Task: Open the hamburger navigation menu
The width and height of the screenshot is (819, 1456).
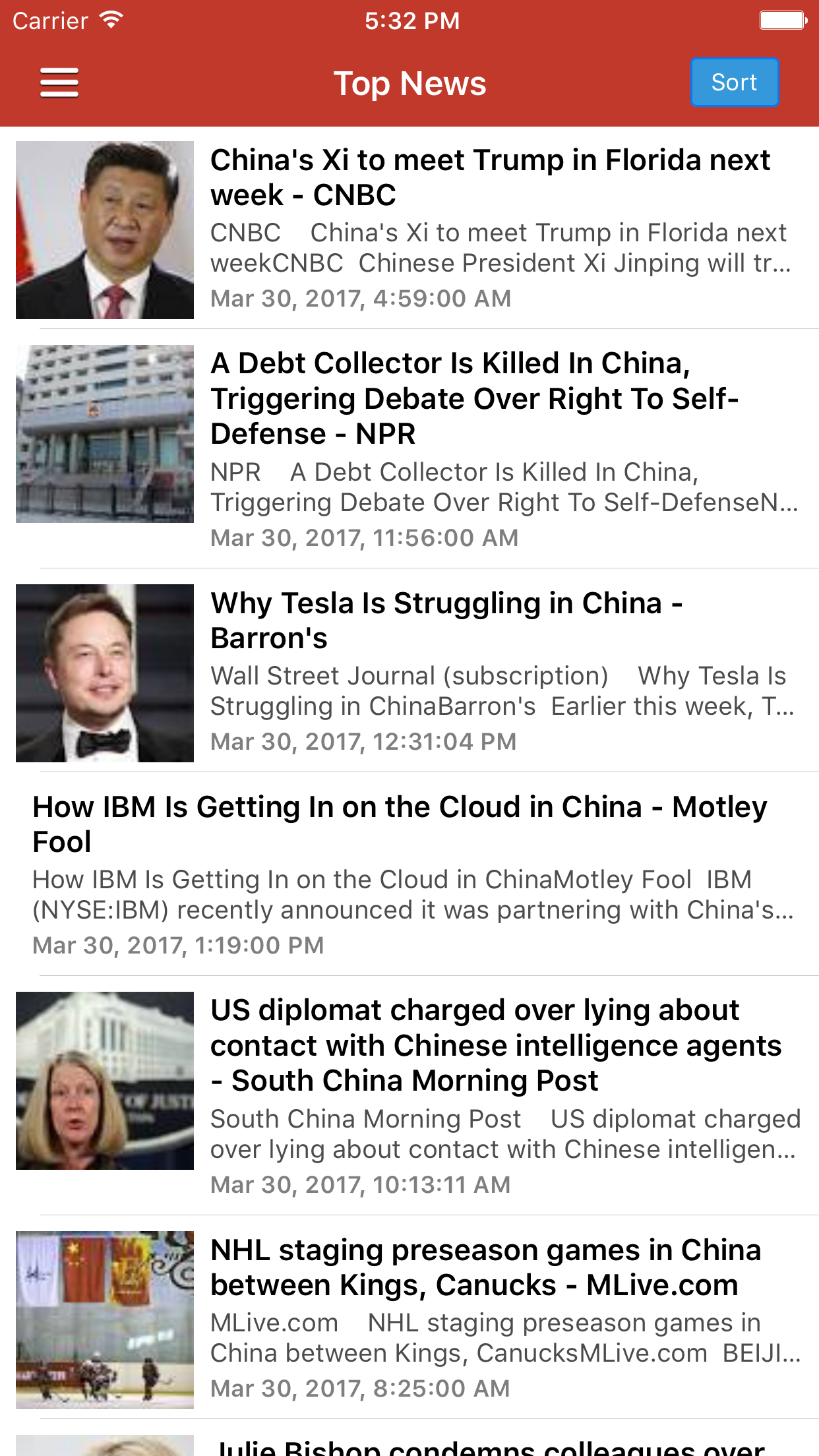Action: 58,82
